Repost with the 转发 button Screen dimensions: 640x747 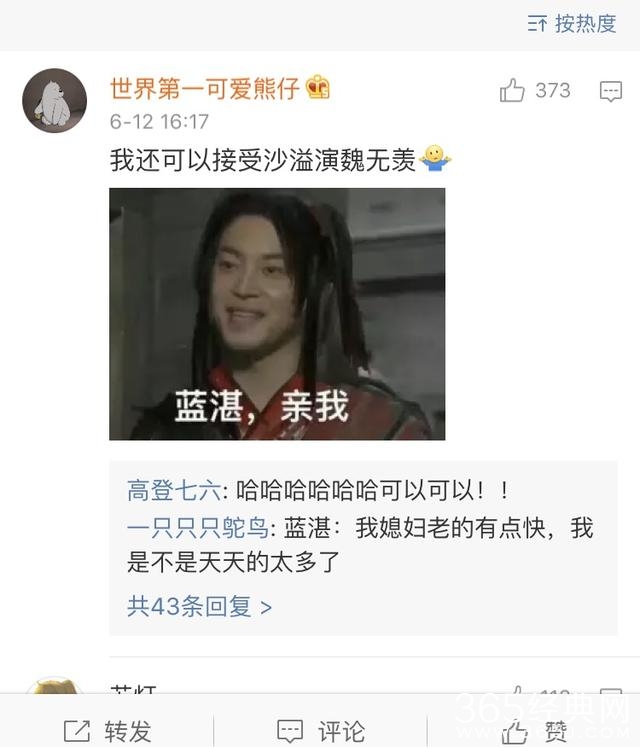coord(107,730)
